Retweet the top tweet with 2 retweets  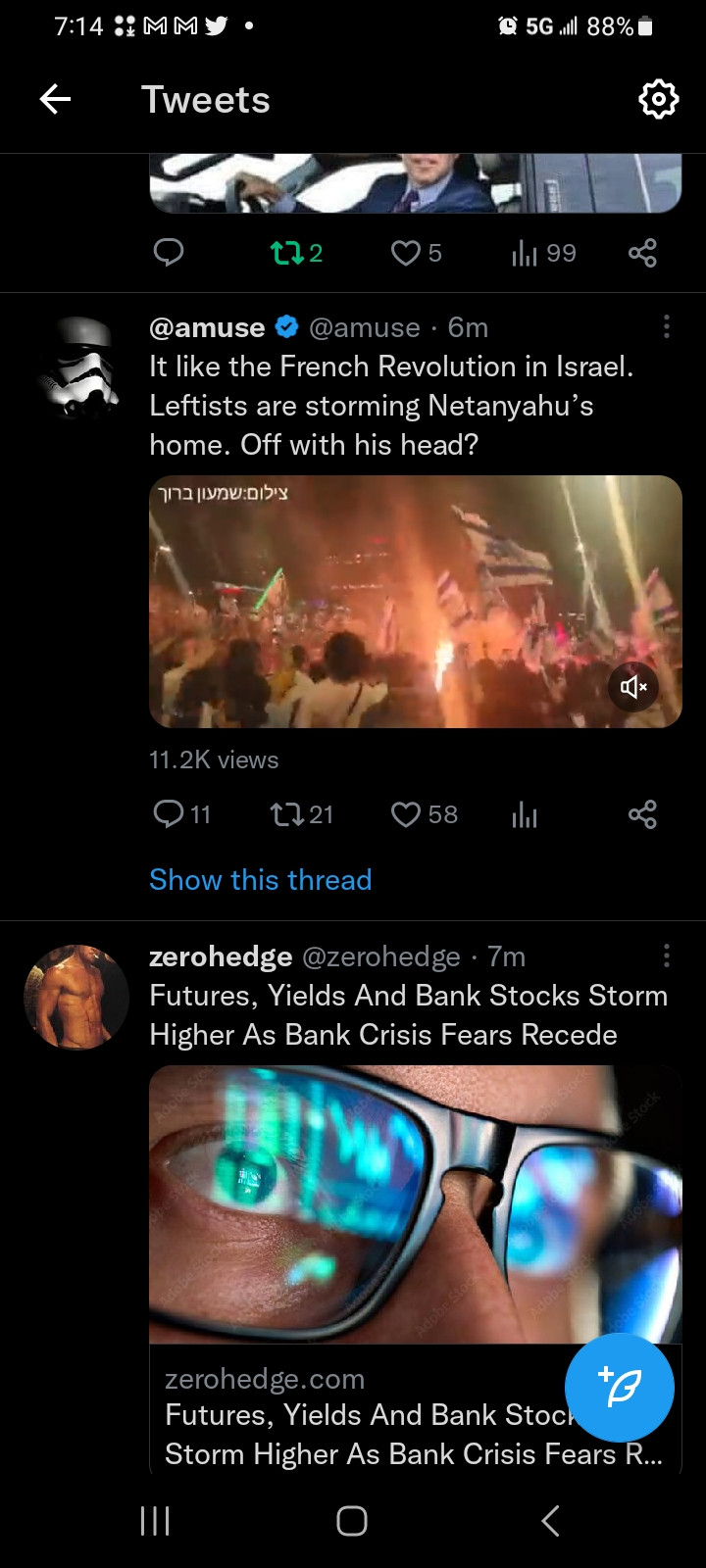(285, 254)
